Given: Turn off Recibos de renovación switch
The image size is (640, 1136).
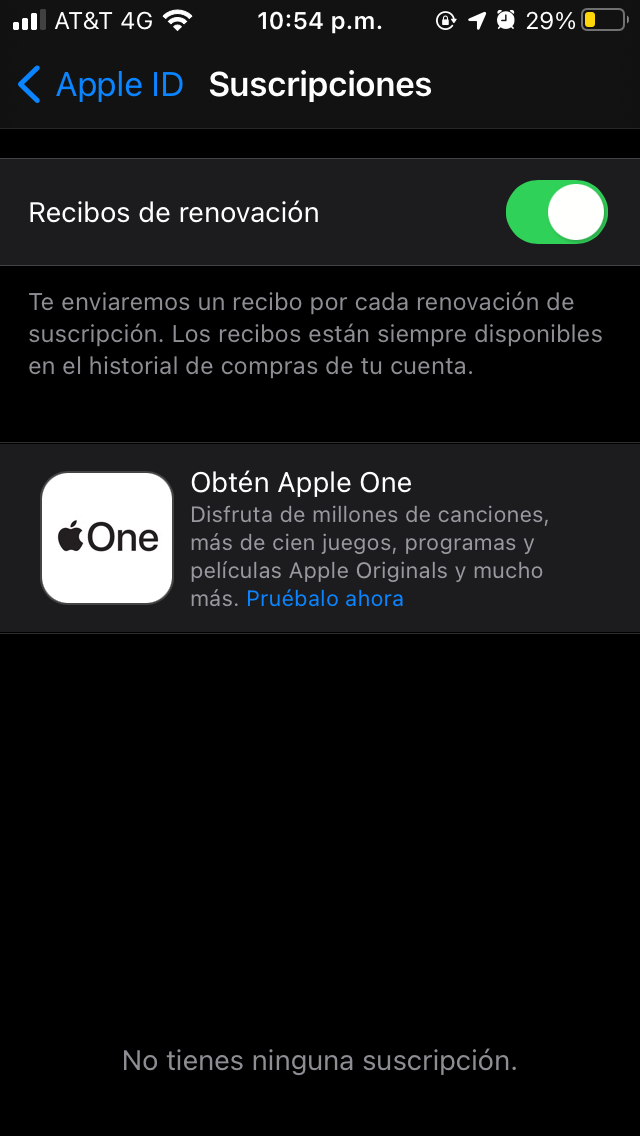Looking at the screenshot, I should [x=556, y=212].
